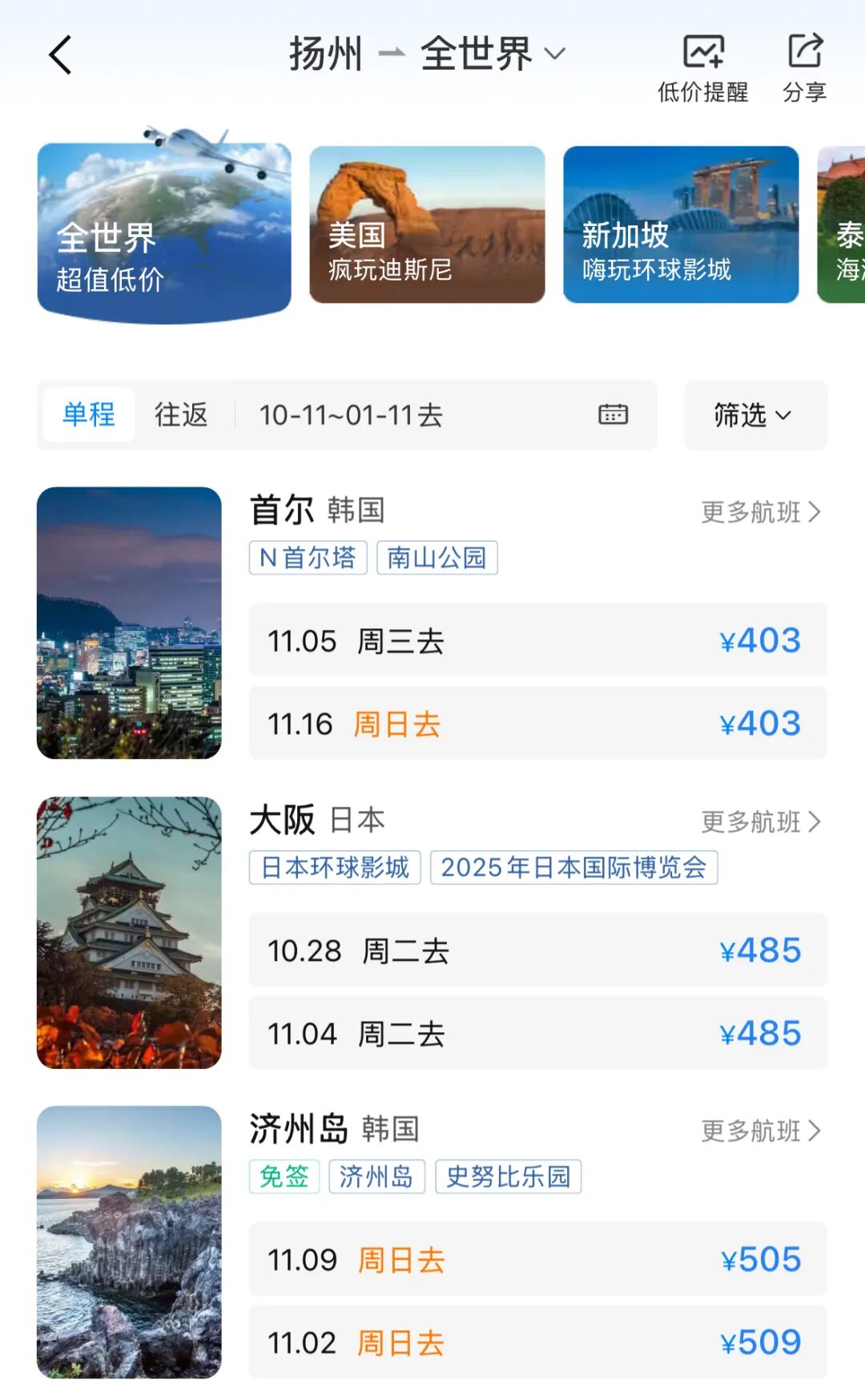Screen dimensions: 865x1400
Task: Switch to the 往返 round-trip tab
Action: pyautogui.click(x=181, y=415)
